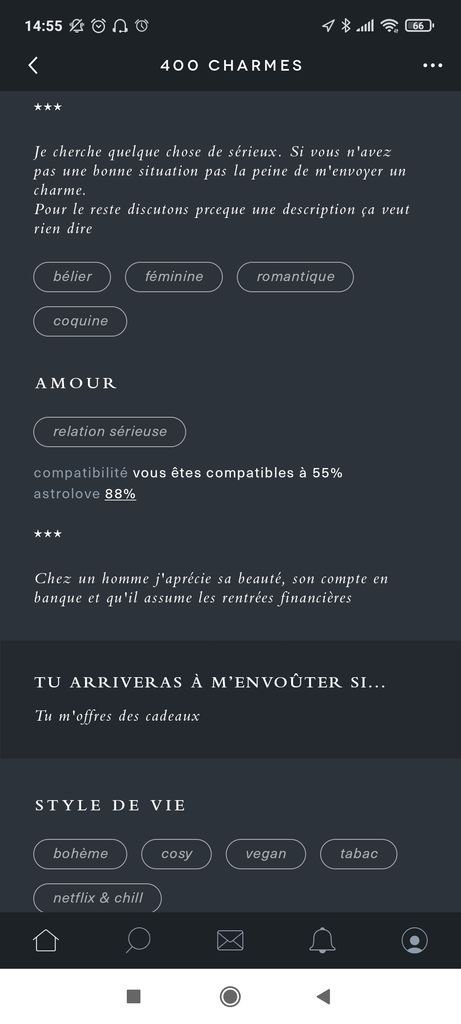Go to my profile tab
This screenshot has height=1024, width=461.
point(414,940)
